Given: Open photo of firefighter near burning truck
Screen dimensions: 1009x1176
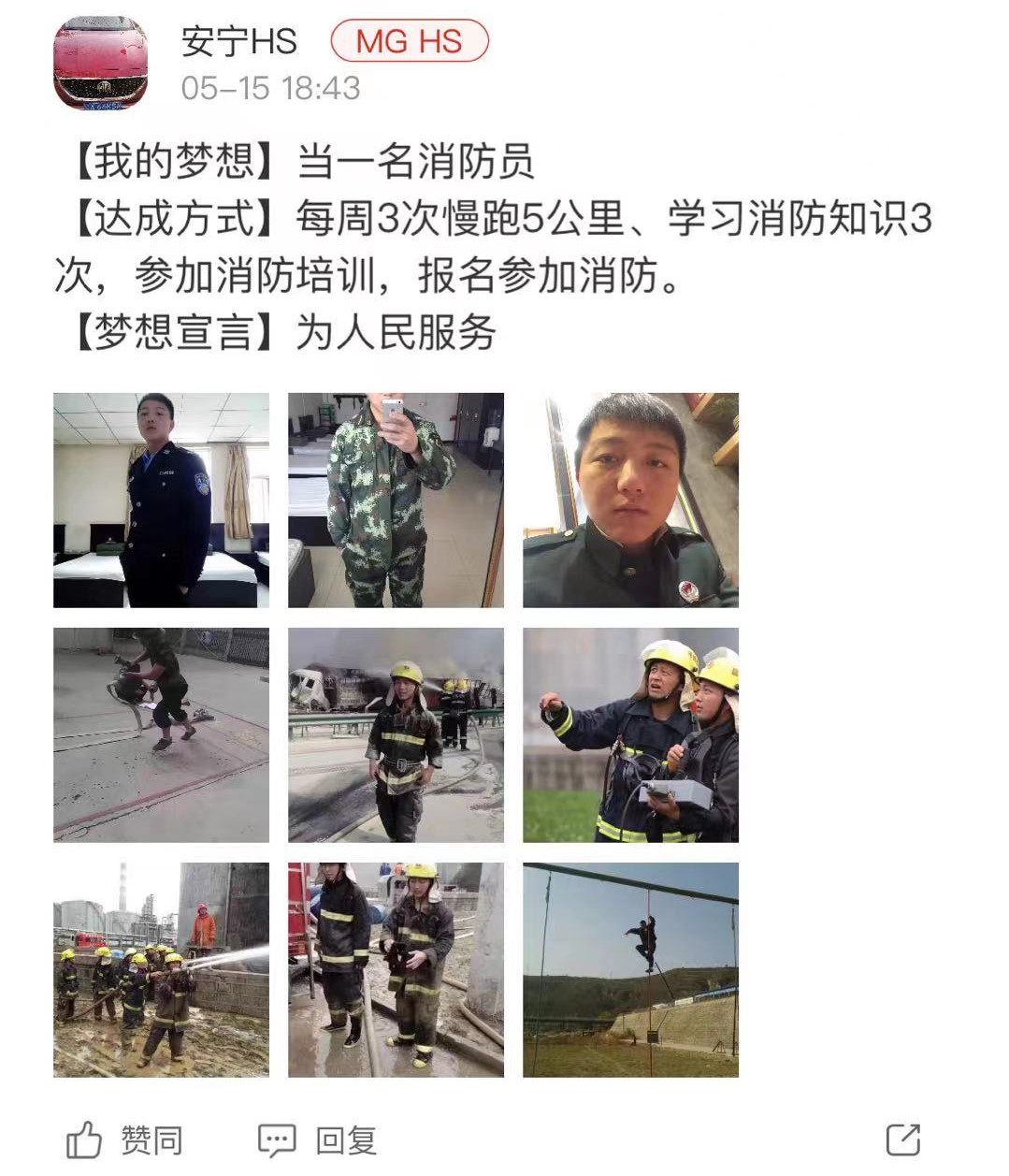Looking at the screenshot, I should (396, 735).
